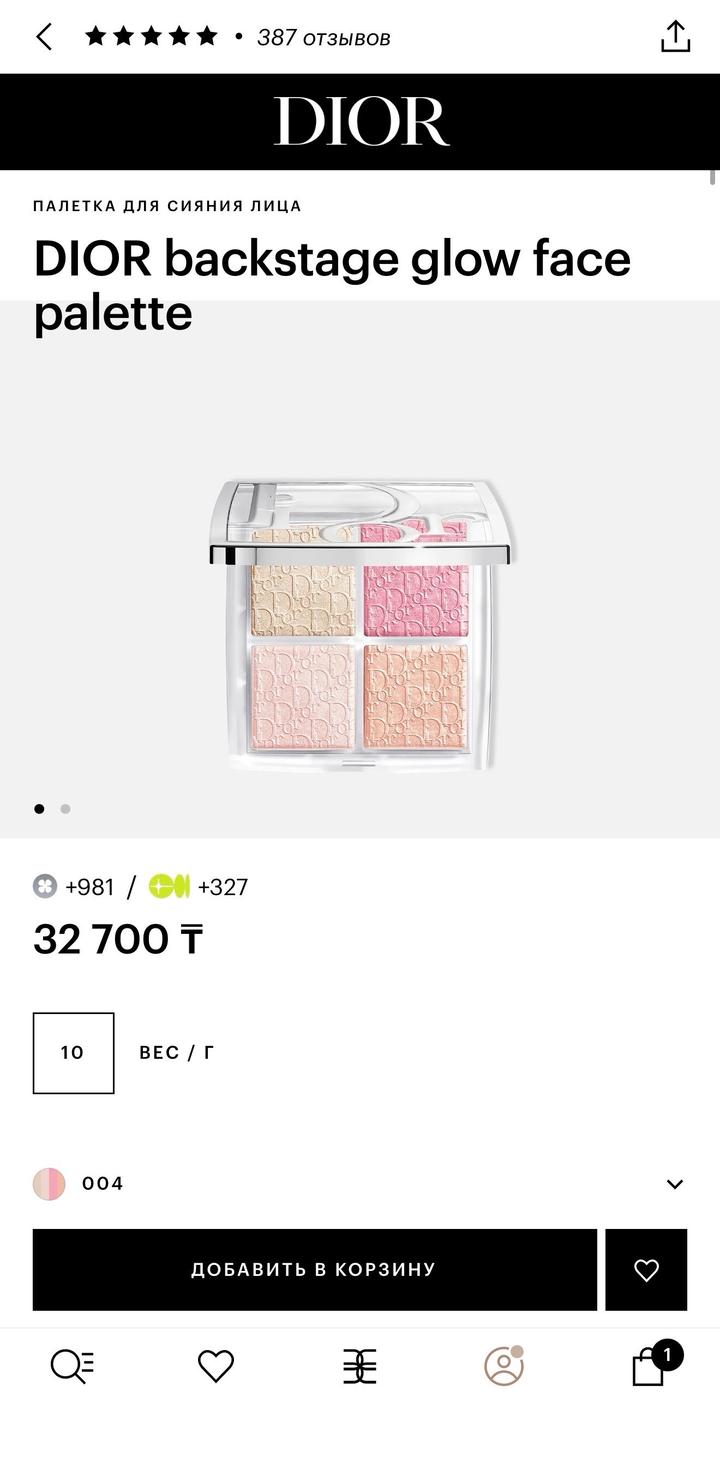Open the 387 отзывов reviews
This screenshot has height=1463, width=720.
[x=323, y=38]
